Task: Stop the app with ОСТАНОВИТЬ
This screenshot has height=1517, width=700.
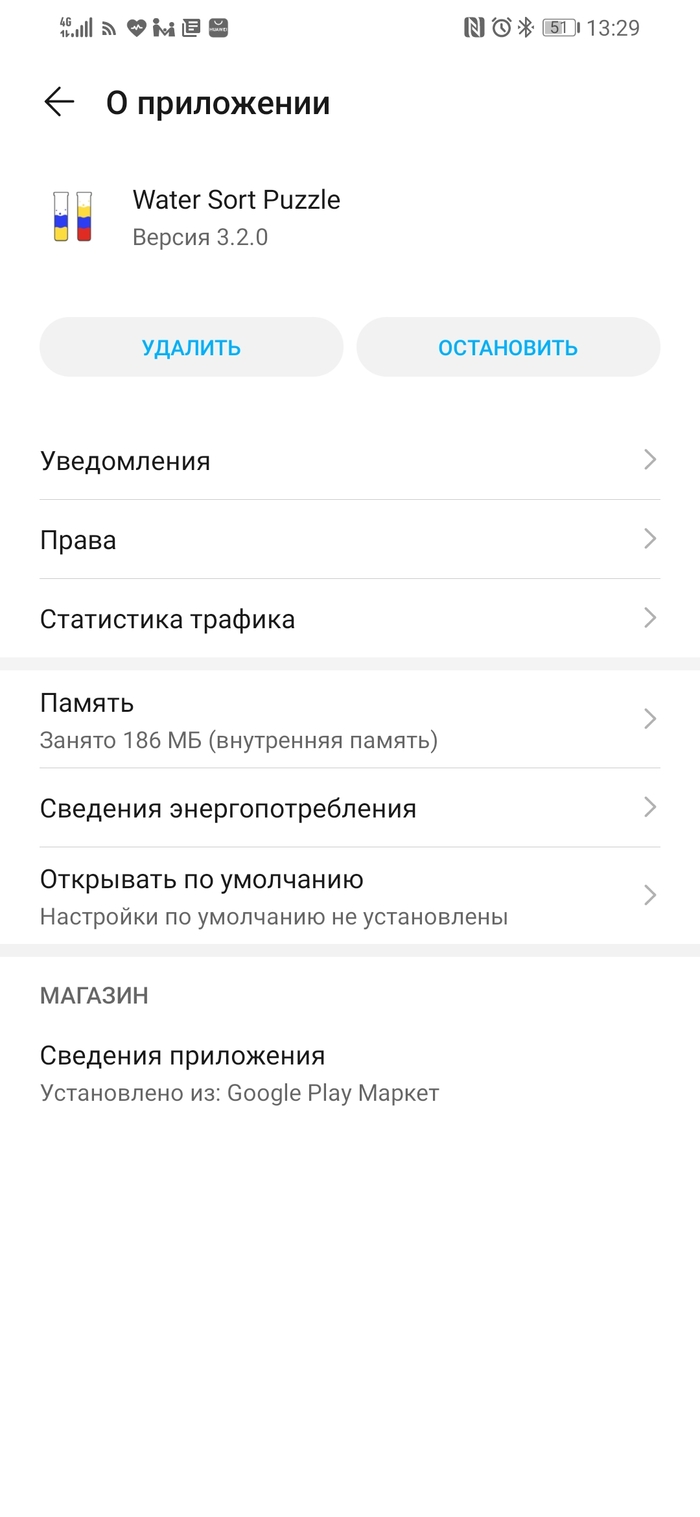Action: point(508,347)
